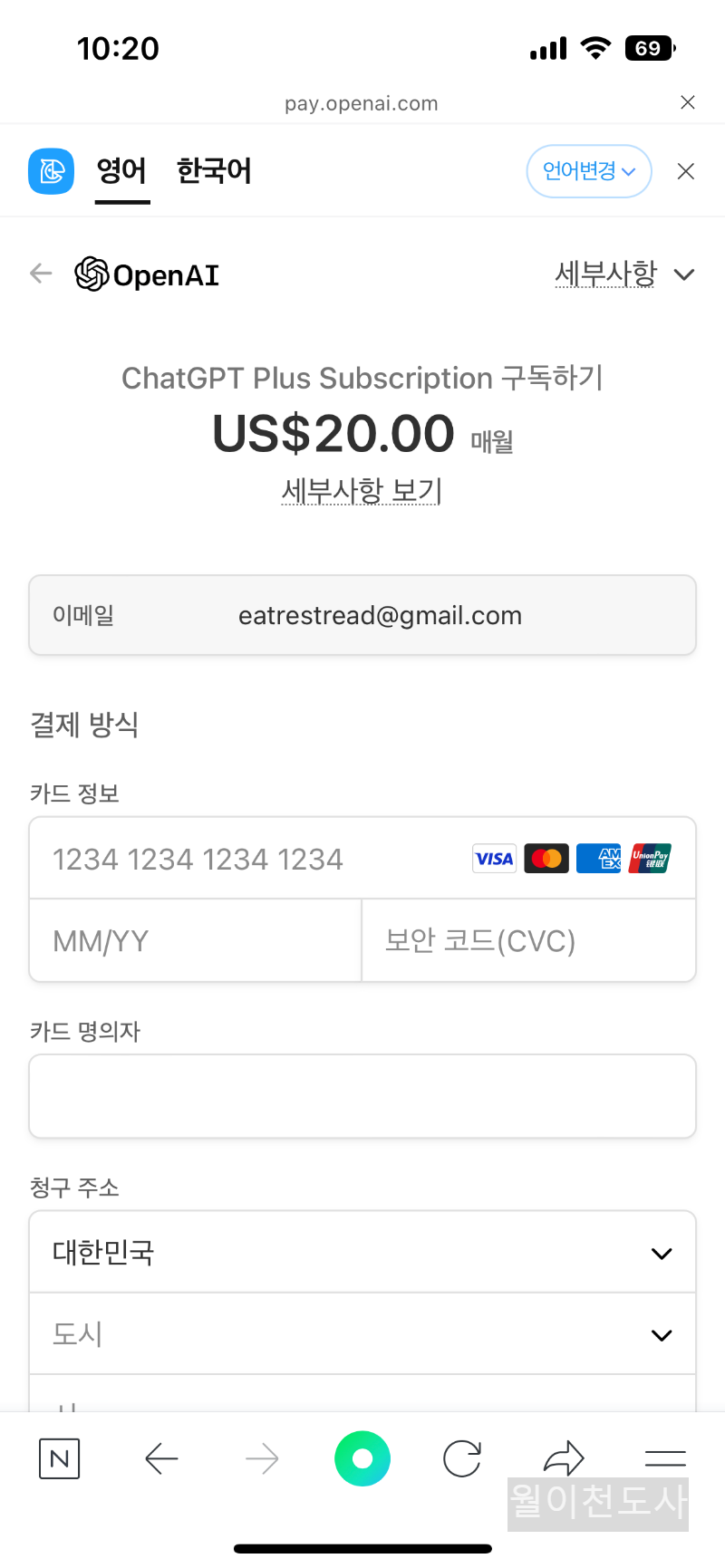The image size is (725, 1568).
Task: Switch to the 한국어 tab
Action: click(x=214, y=171)
